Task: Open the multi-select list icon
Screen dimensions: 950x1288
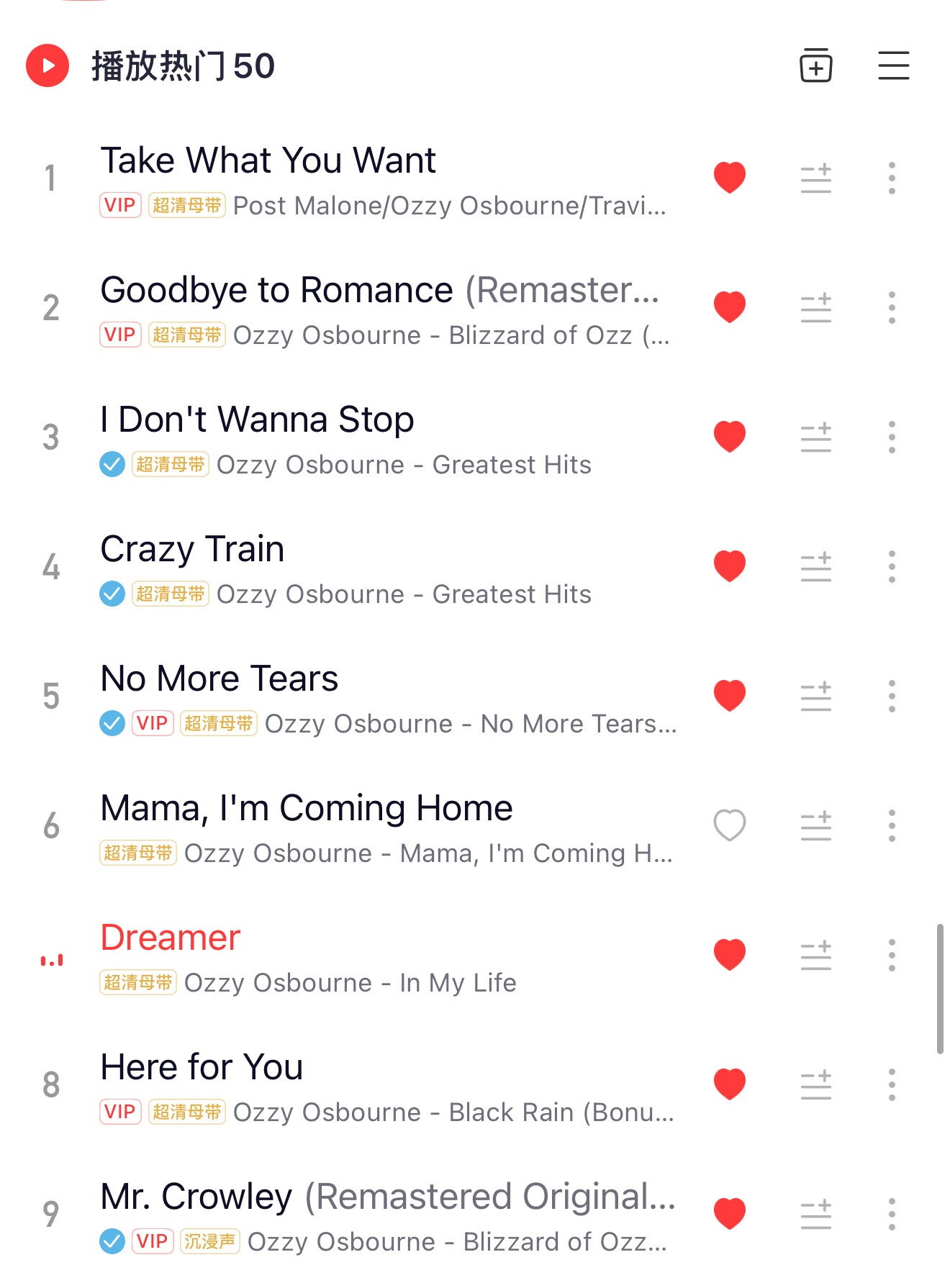Action: (x=893, y=65)
